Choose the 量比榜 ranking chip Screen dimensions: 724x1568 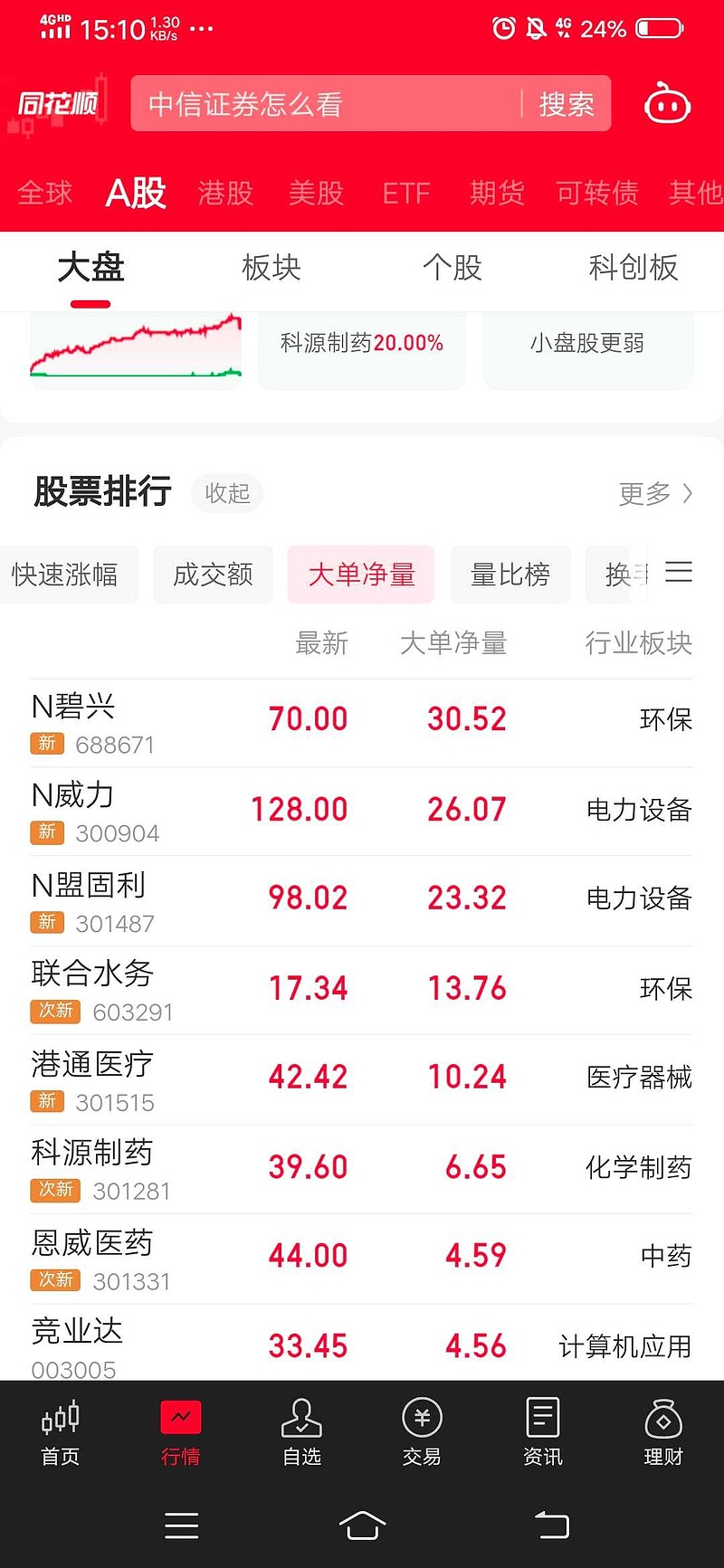[510, 575]
